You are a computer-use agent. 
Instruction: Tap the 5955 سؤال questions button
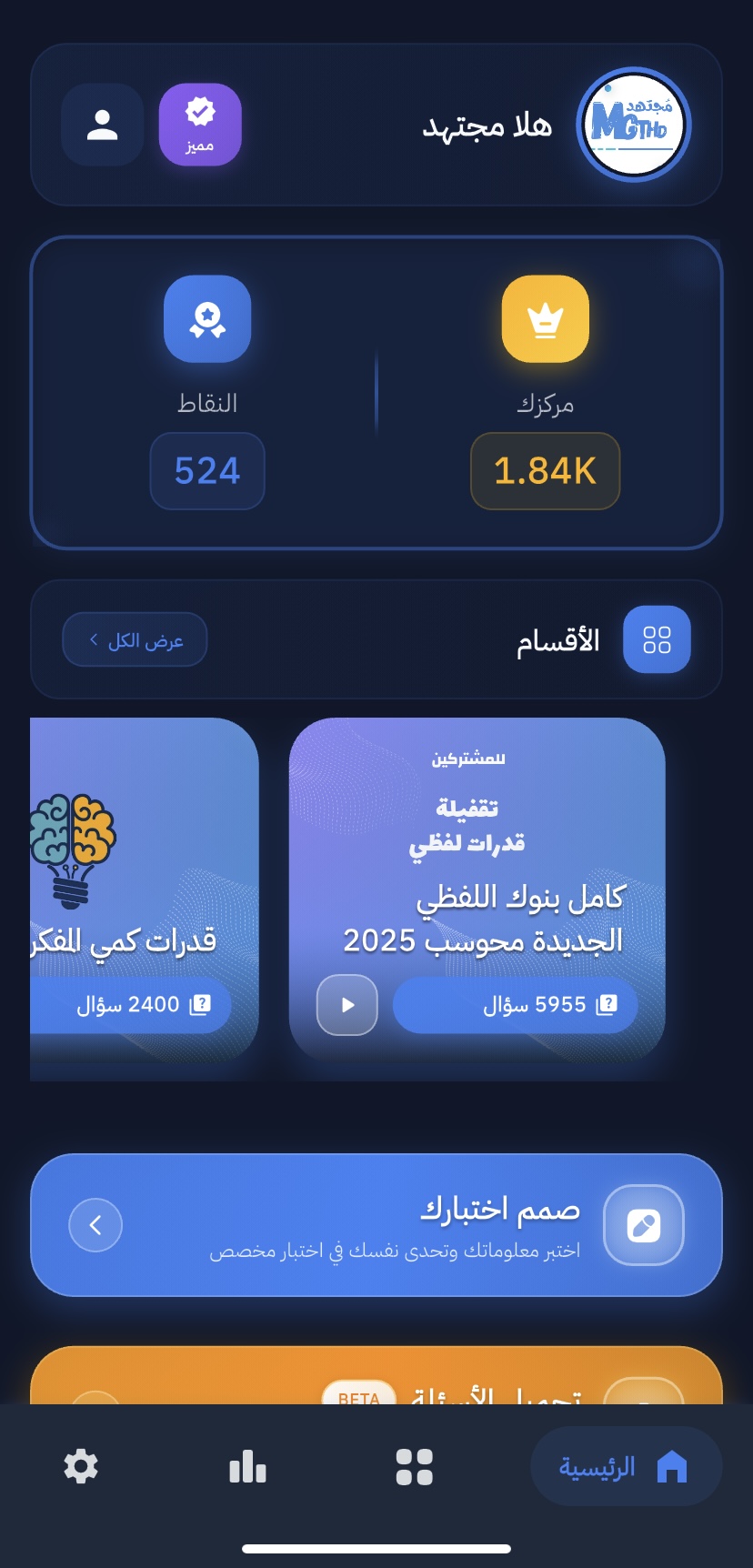pyautogui.click(x=515, y=1005)
